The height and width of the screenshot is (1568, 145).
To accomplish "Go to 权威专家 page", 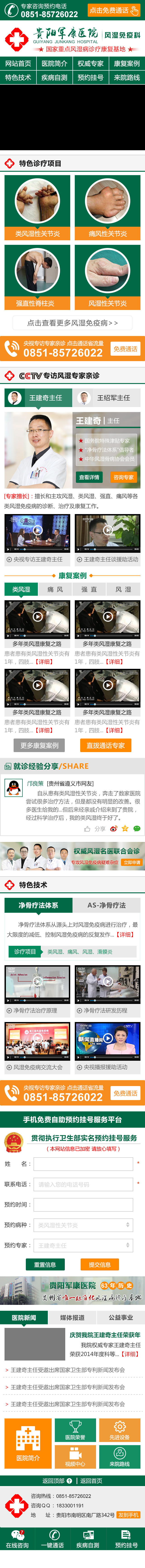I will 90,63.
